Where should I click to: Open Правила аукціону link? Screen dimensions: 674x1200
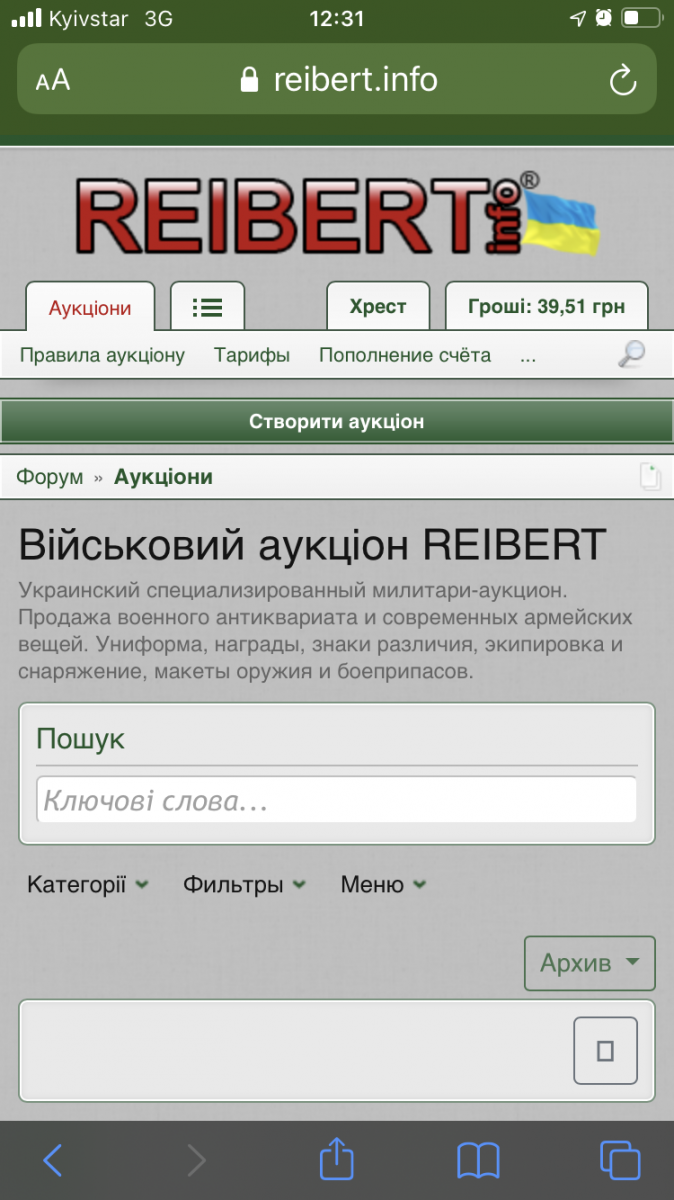[x=102, y=355]
